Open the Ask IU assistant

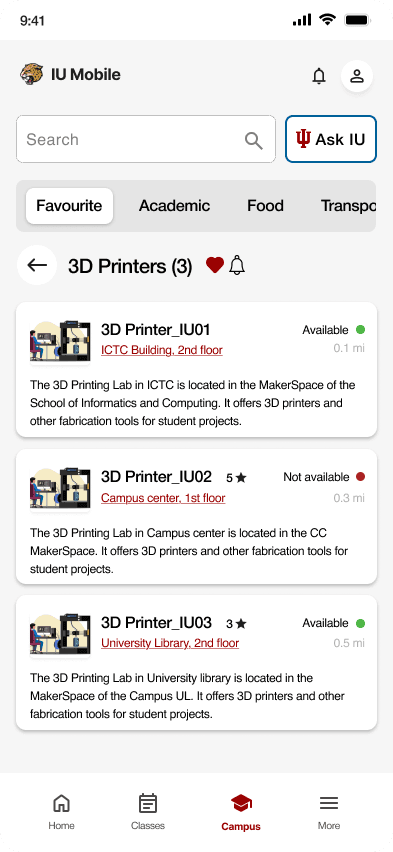click(330, 139)
